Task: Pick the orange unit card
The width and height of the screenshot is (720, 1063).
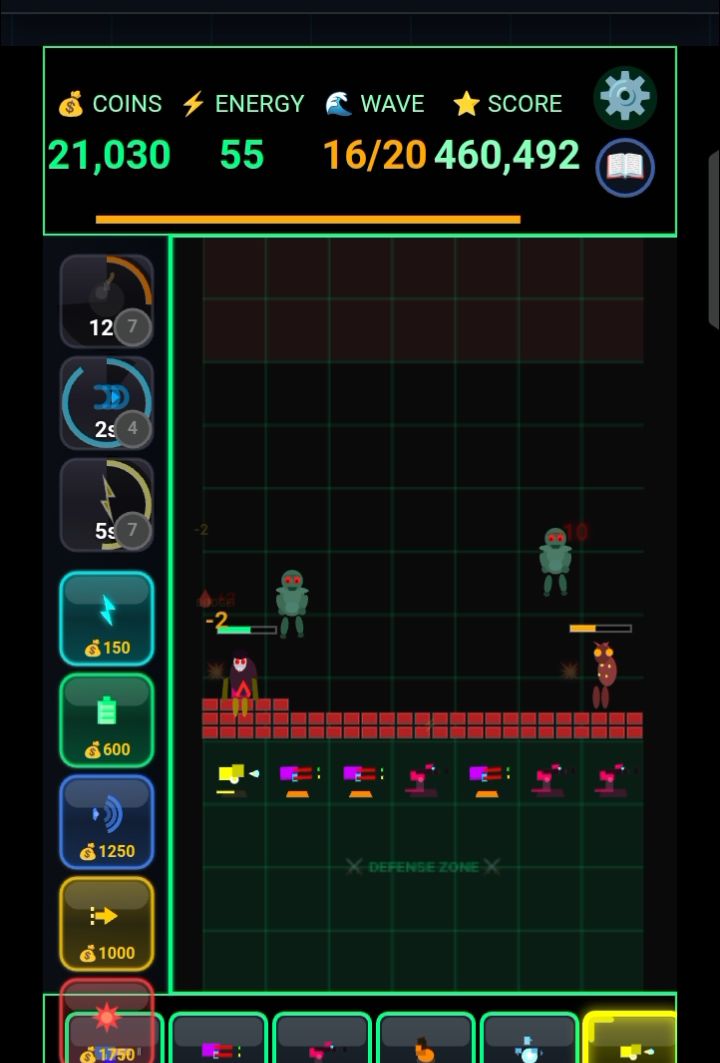Action: point(426,1038)
